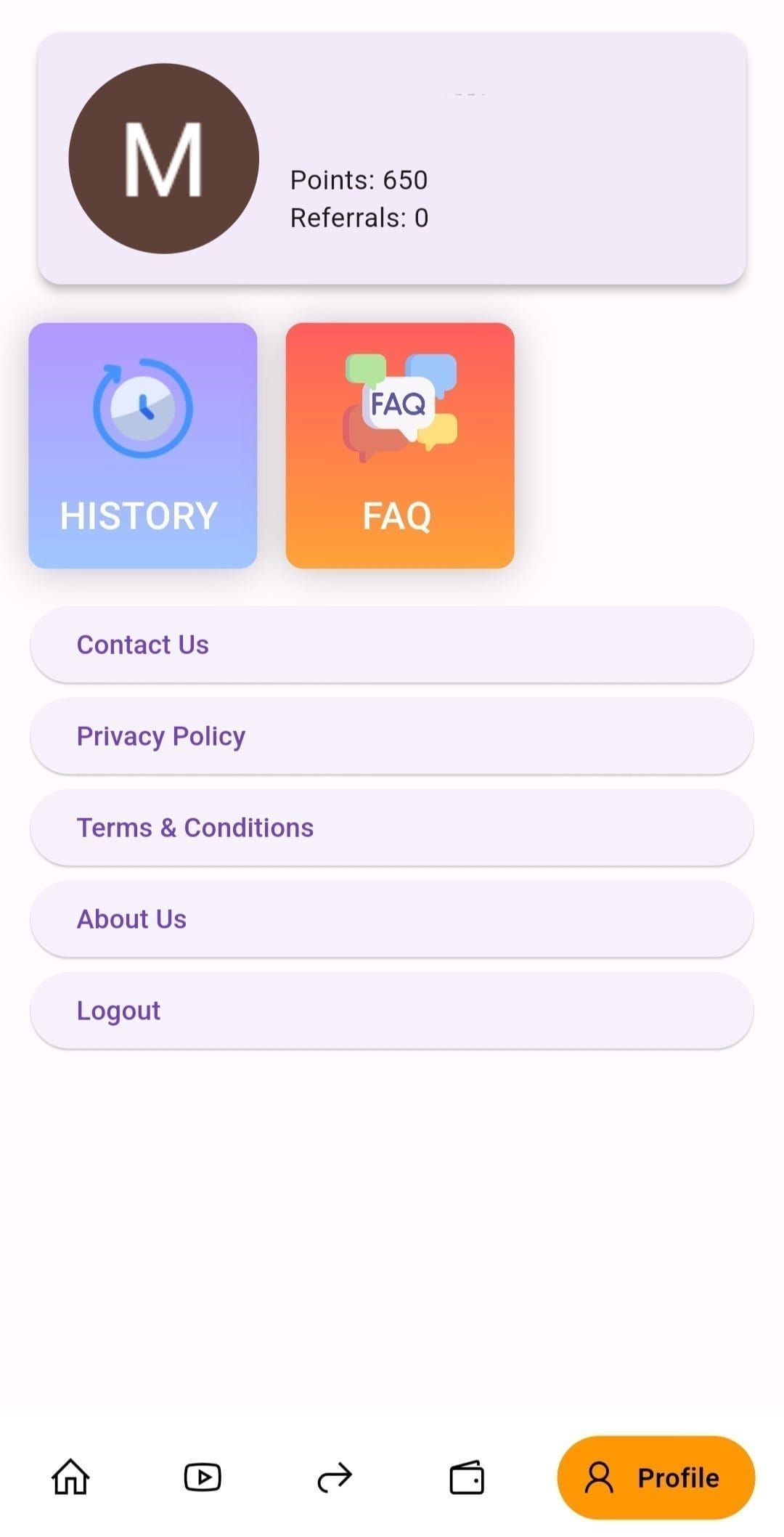
Task: Open the About Us page
Action: tap(391, 919)
